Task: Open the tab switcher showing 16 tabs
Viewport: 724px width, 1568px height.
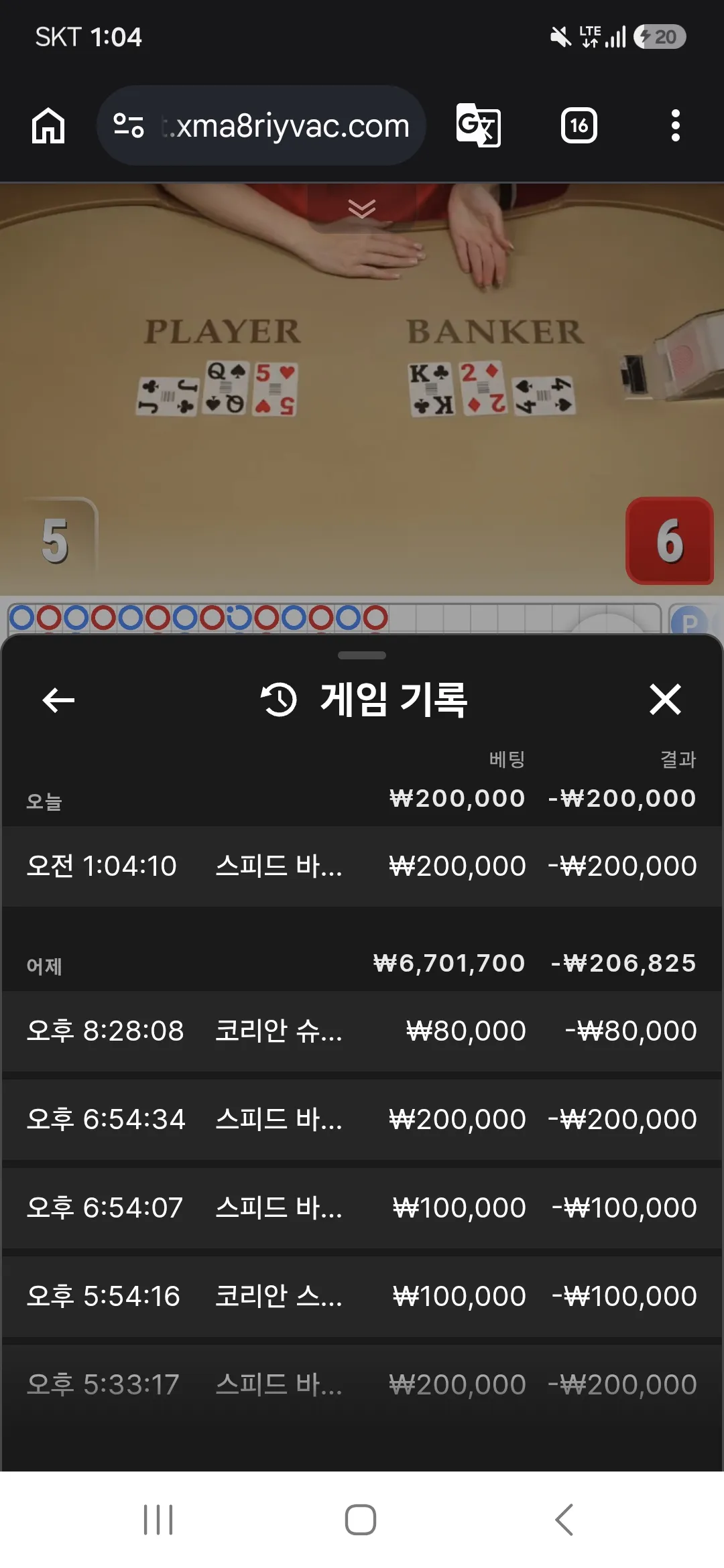Action: [579, 125]
